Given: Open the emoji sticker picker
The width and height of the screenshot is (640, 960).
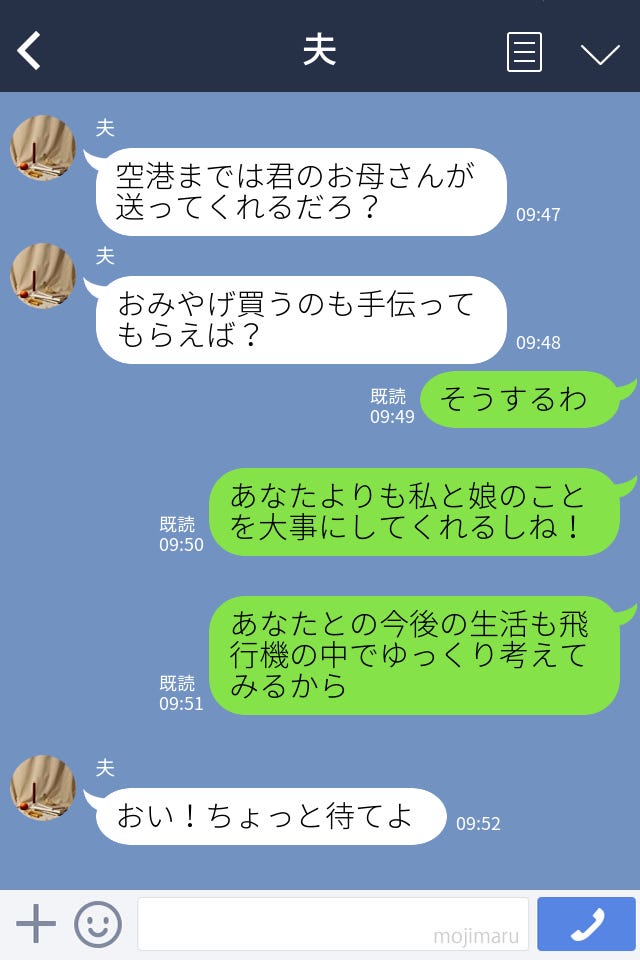Looking at the screenshot, I should [98, 924].
